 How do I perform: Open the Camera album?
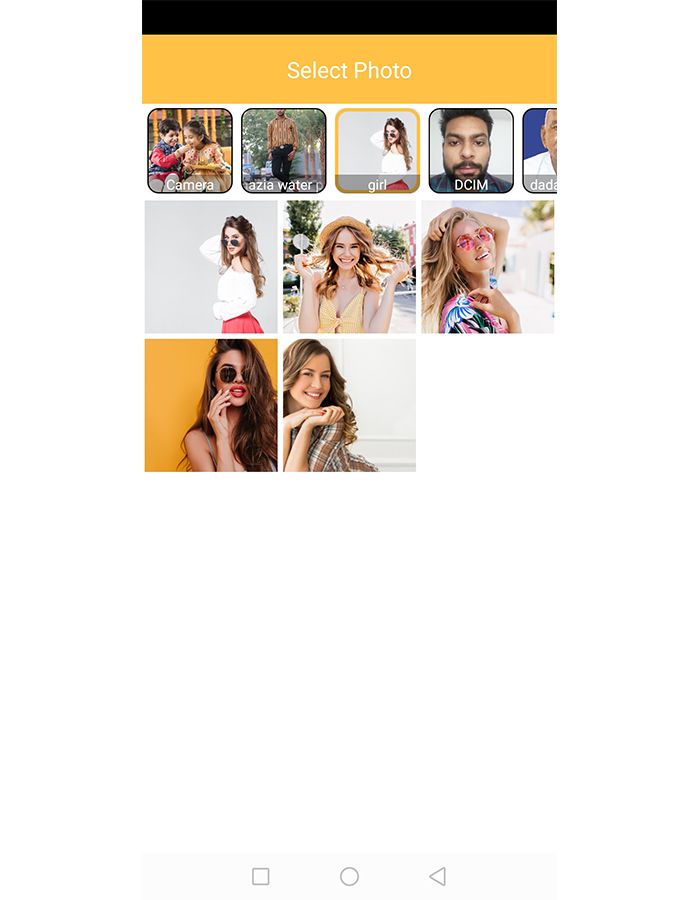pos(190,151)
